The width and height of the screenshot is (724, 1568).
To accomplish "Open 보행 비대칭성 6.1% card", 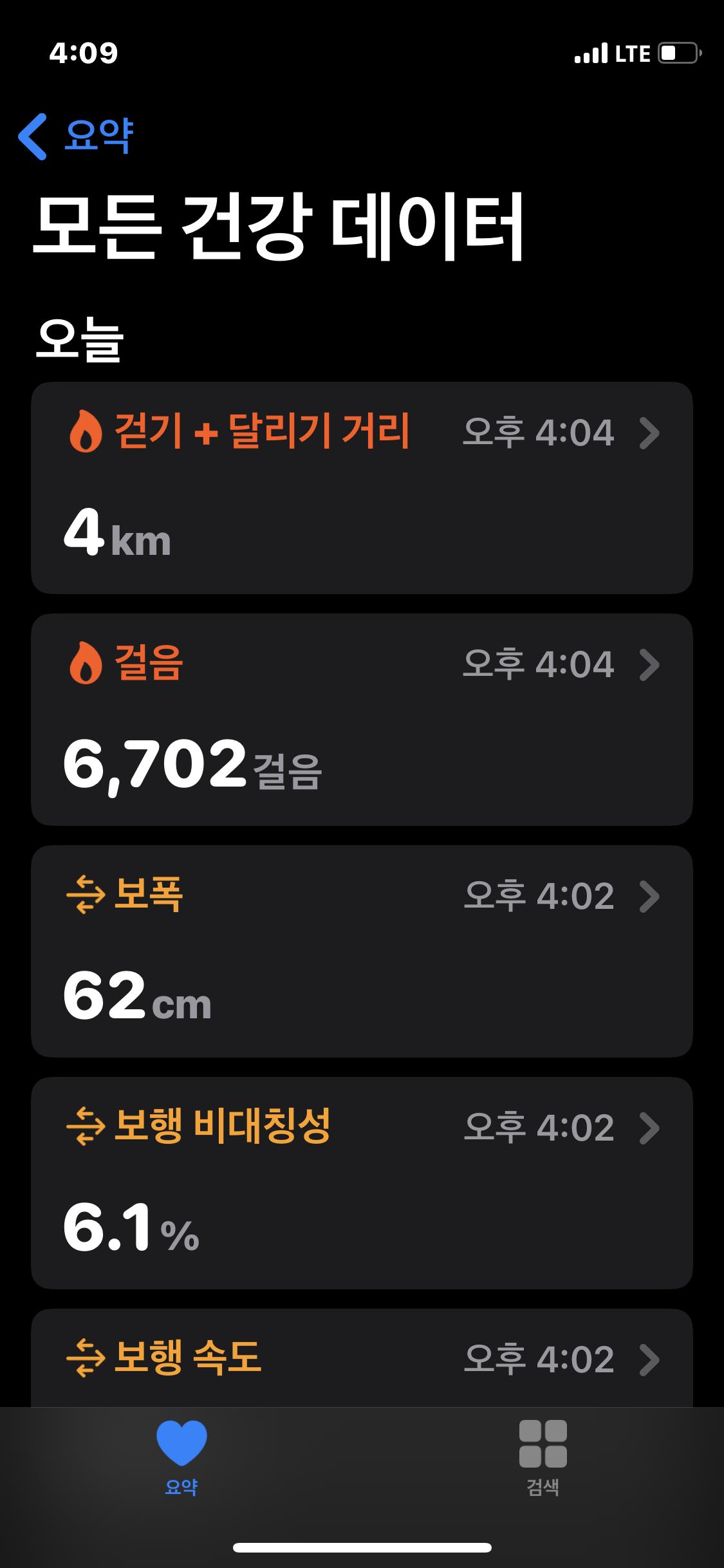I will [362, 1182].
